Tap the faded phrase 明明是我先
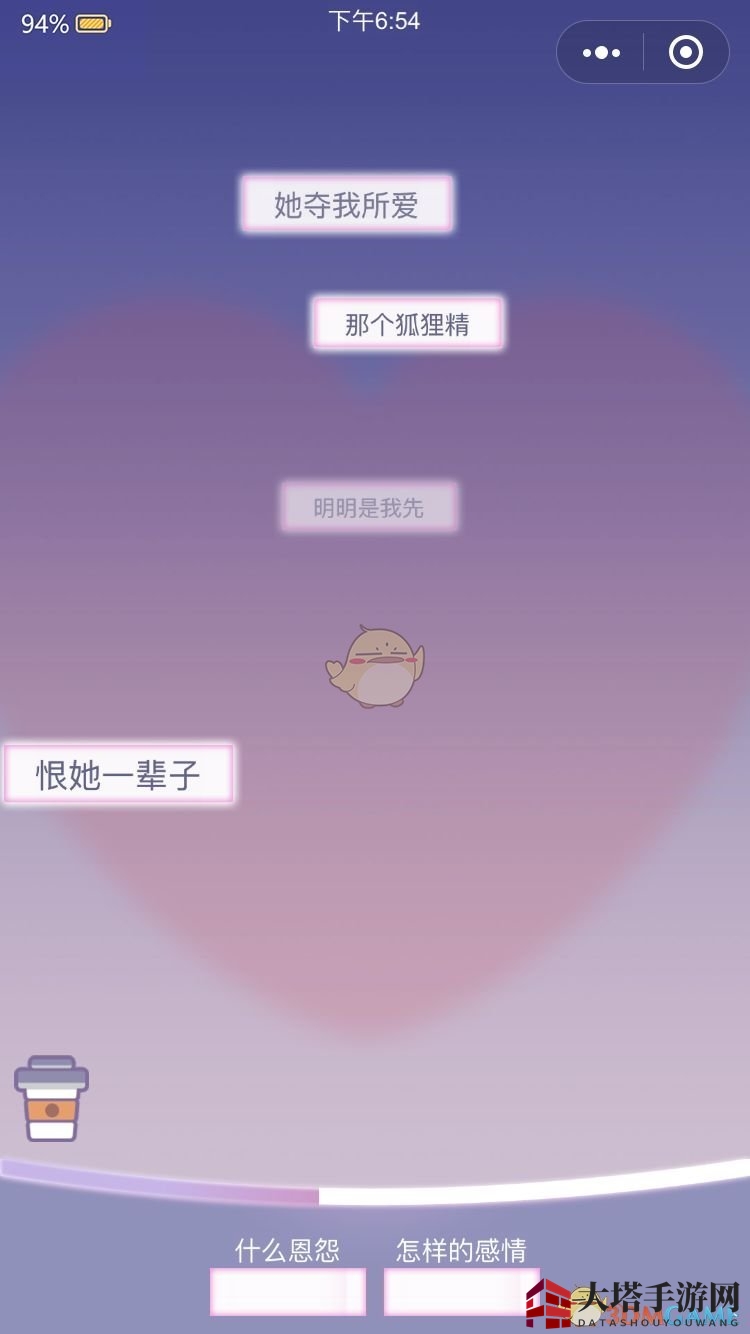The width and height of the screenshot is (750, 1334). point(370,507)
